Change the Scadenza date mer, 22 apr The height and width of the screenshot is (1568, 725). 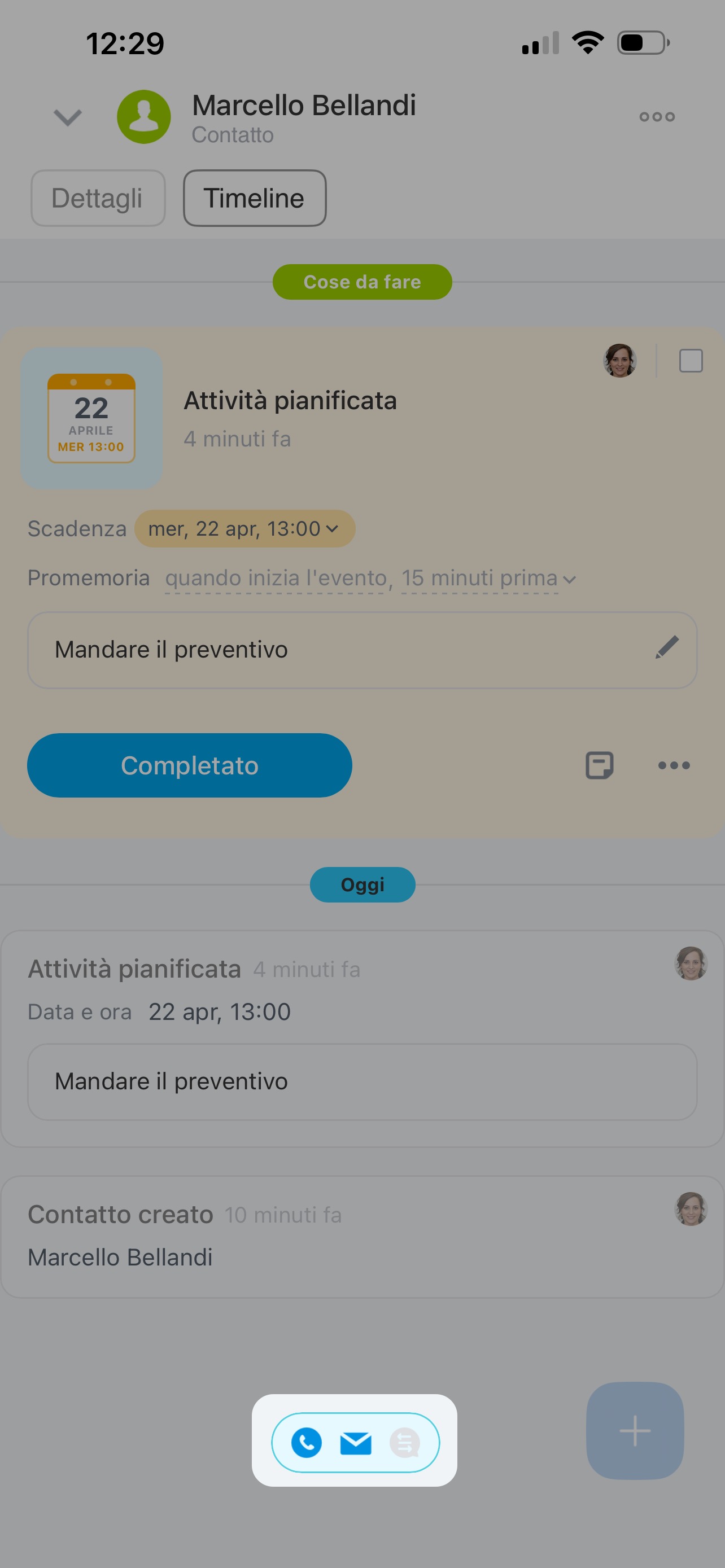(x=244, y=528)
